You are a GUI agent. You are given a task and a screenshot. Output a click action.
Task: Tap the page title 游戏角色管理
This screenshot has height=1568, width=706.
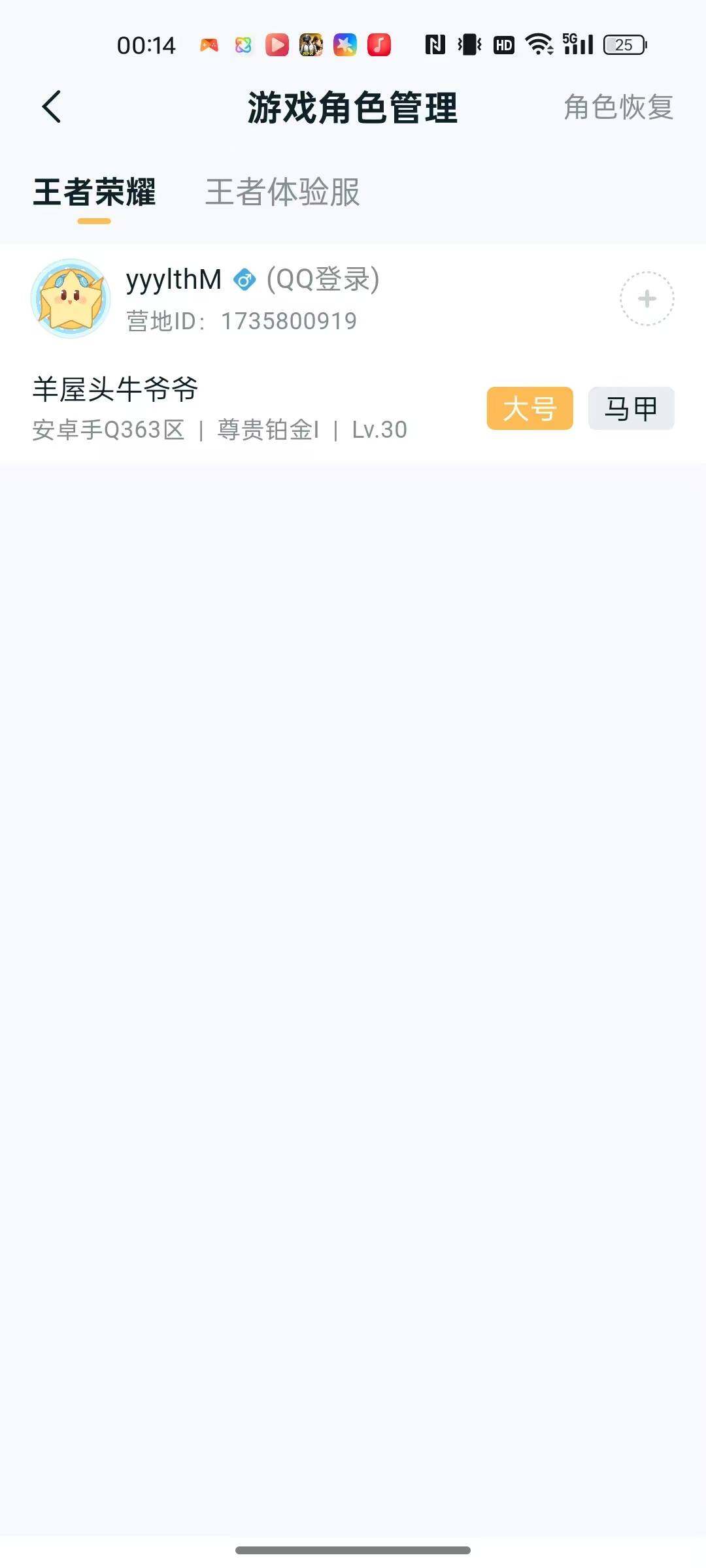click(353, 106)
